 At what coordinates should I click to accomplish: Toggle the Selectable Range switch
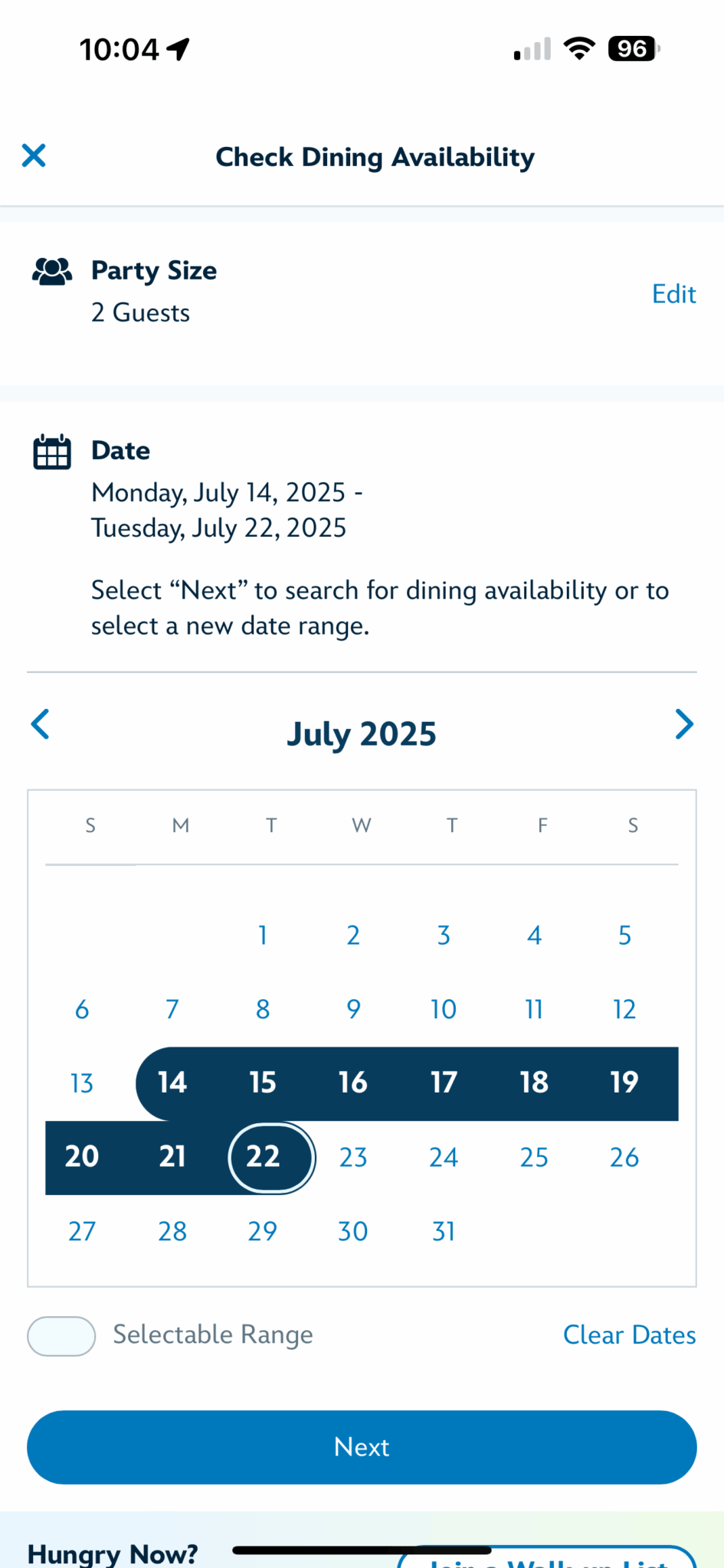(x=61, y=1336)
